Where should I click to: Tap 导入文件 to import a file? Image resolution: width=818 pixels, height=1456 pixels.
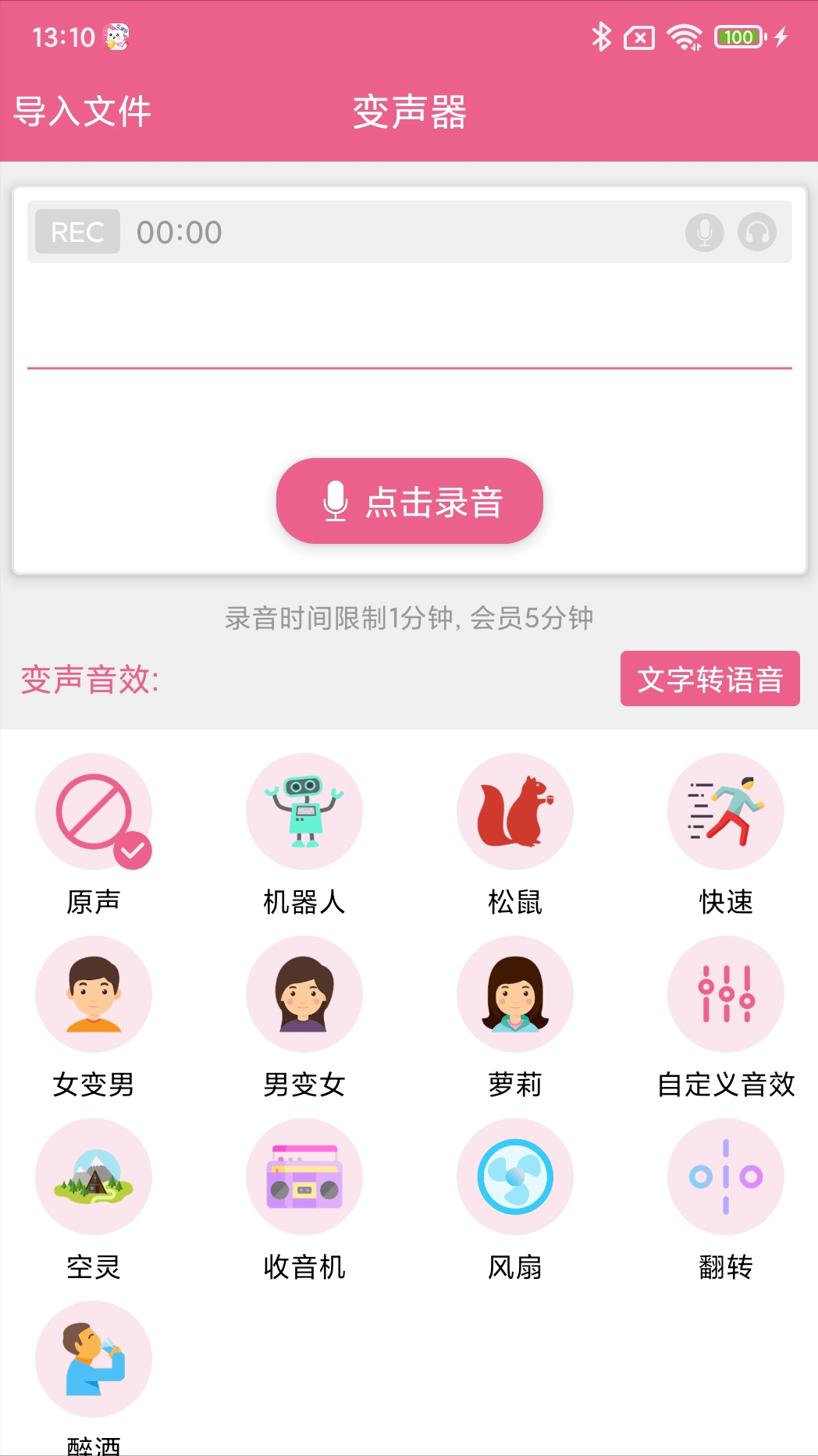coord(82,112)
